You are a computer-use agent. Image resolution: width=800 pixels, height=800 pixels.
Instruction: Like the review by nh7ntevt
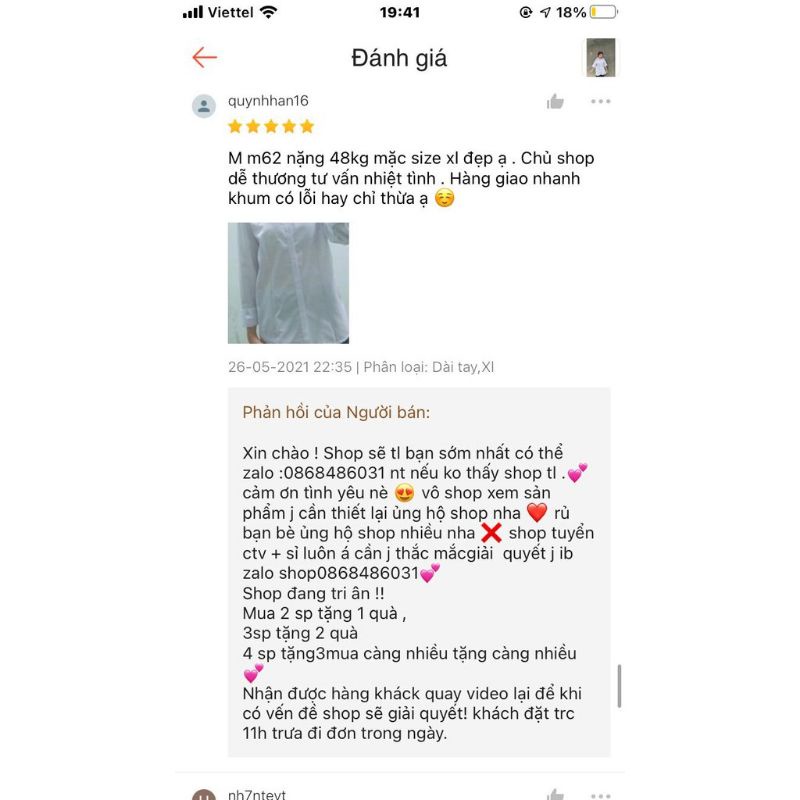[x=555, y=794]
